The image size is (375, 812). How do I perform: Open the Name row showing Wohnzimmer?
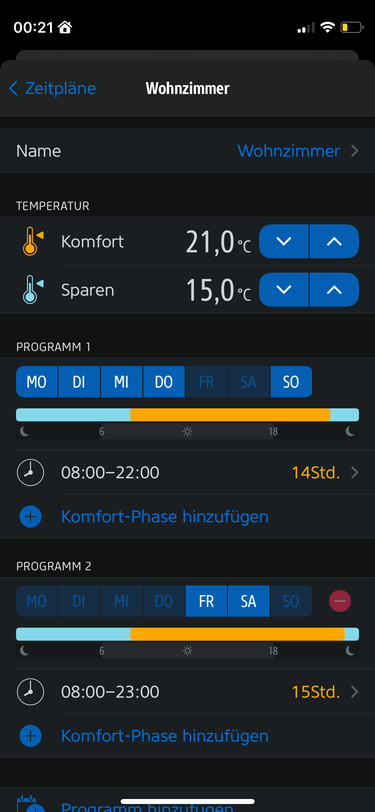coord(188,151)
